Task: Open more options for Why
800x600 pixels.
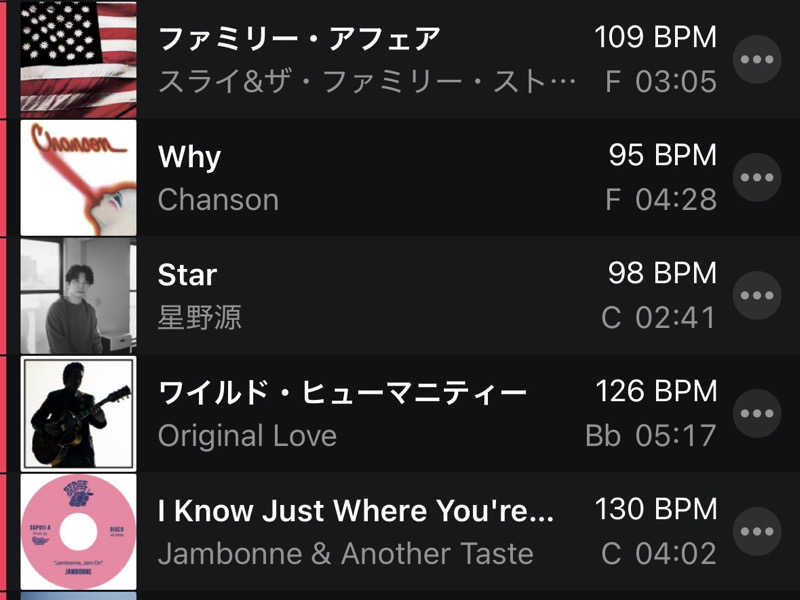Action: pos(757,178)
